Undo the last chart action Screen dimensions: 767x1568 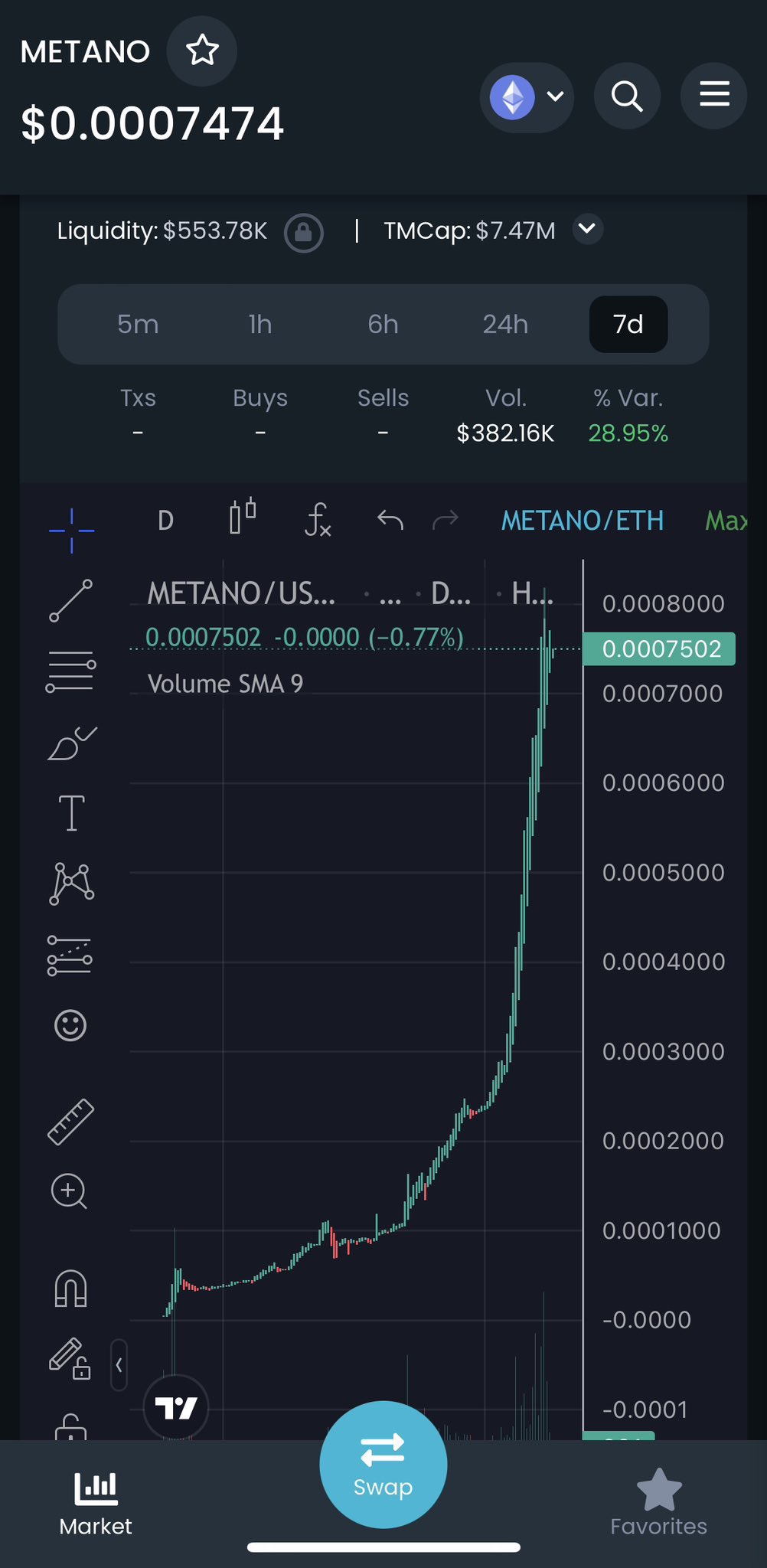390,521
